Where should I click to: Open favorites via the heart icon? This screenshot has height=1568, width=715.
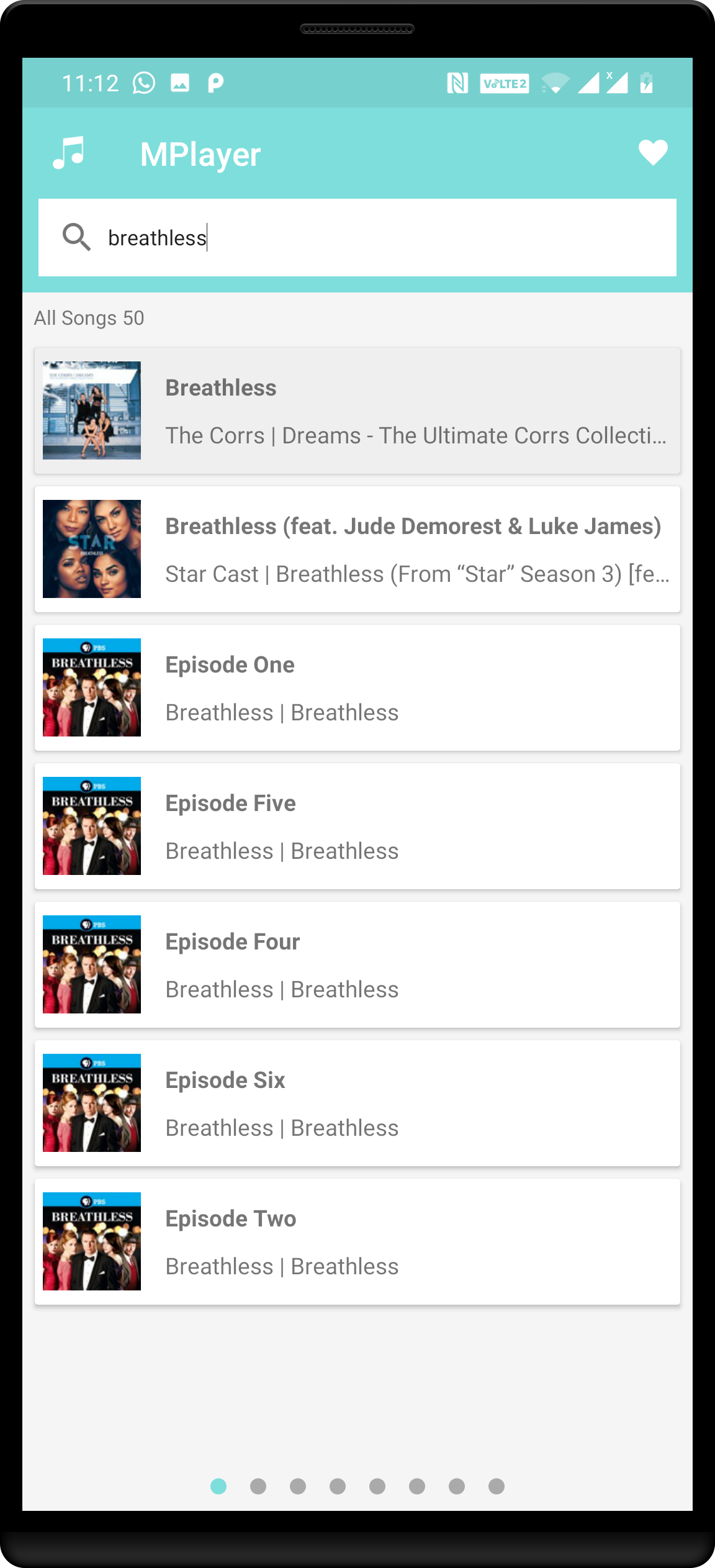click(x=653, y=153)
